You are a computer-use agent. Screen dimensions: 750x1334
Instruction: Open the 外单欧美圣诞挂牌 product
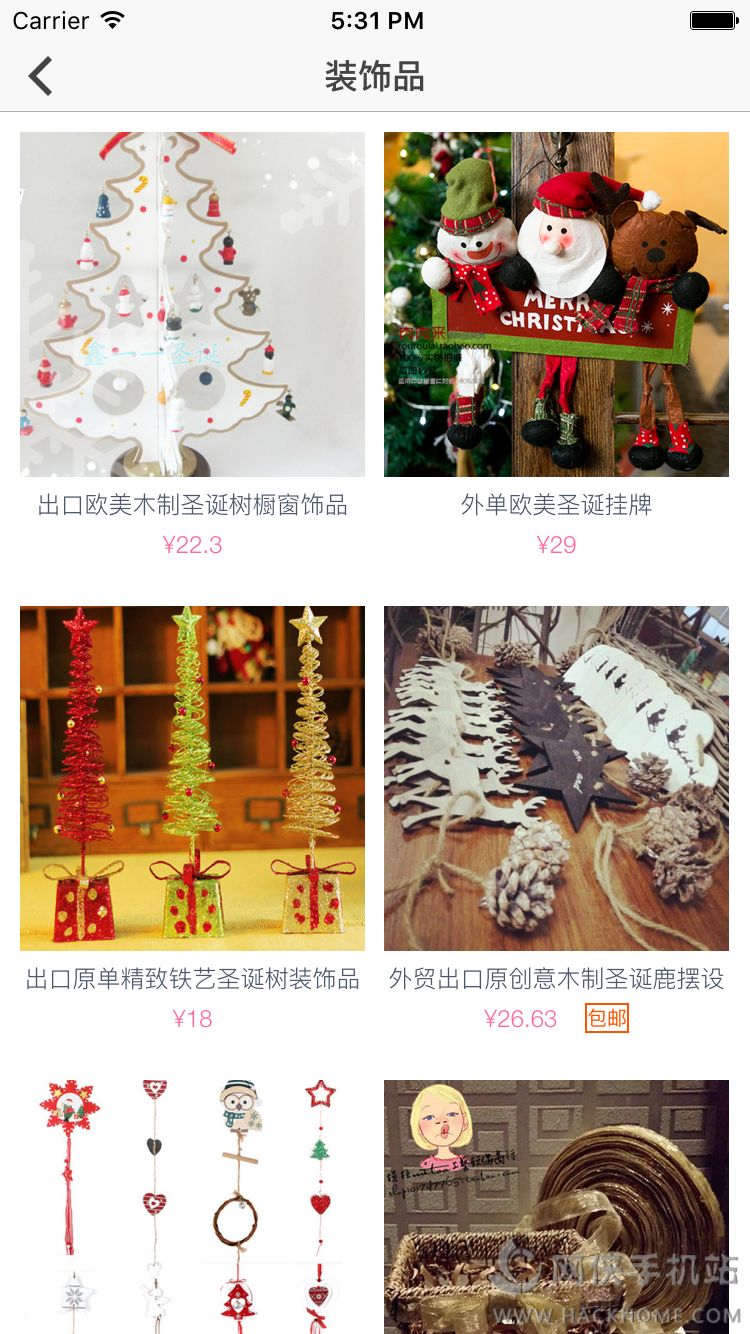(556, 305)
